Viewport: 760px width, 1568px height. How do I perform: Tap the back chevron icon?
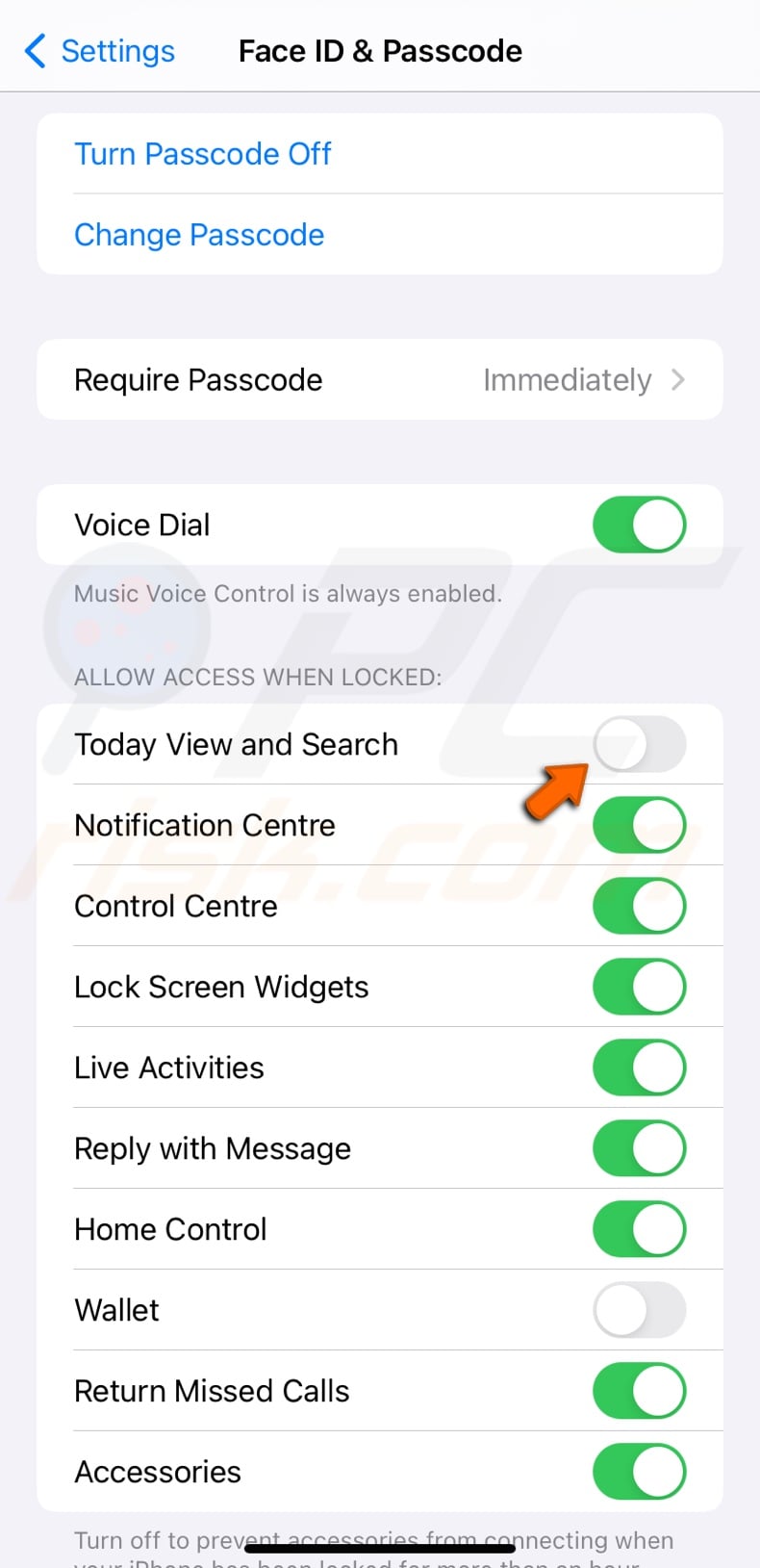tap(33, 51)
